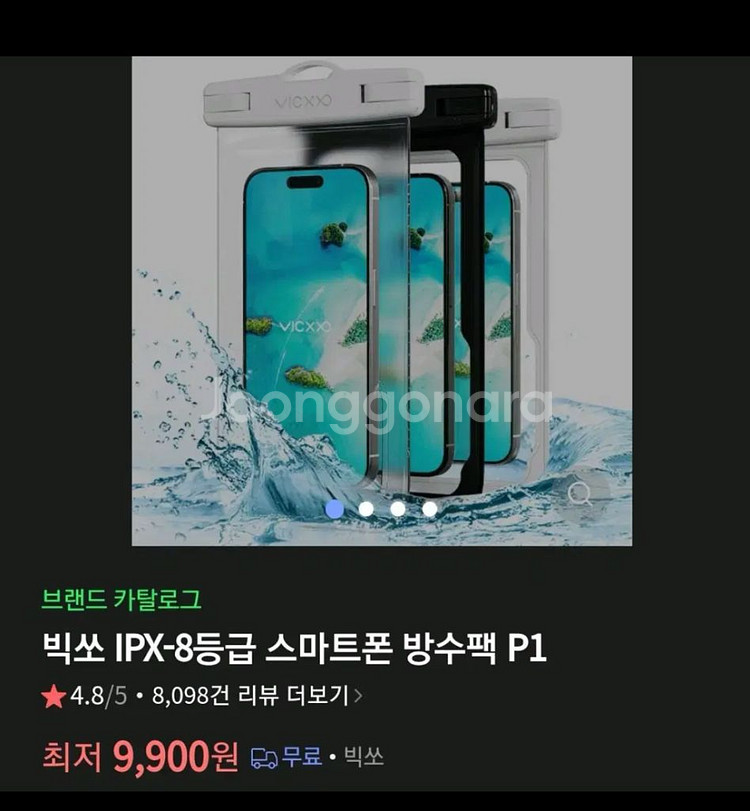Tap the magnifier icon to enlarge product image
This screenshot has width=750, height=811.
[580, 494]
